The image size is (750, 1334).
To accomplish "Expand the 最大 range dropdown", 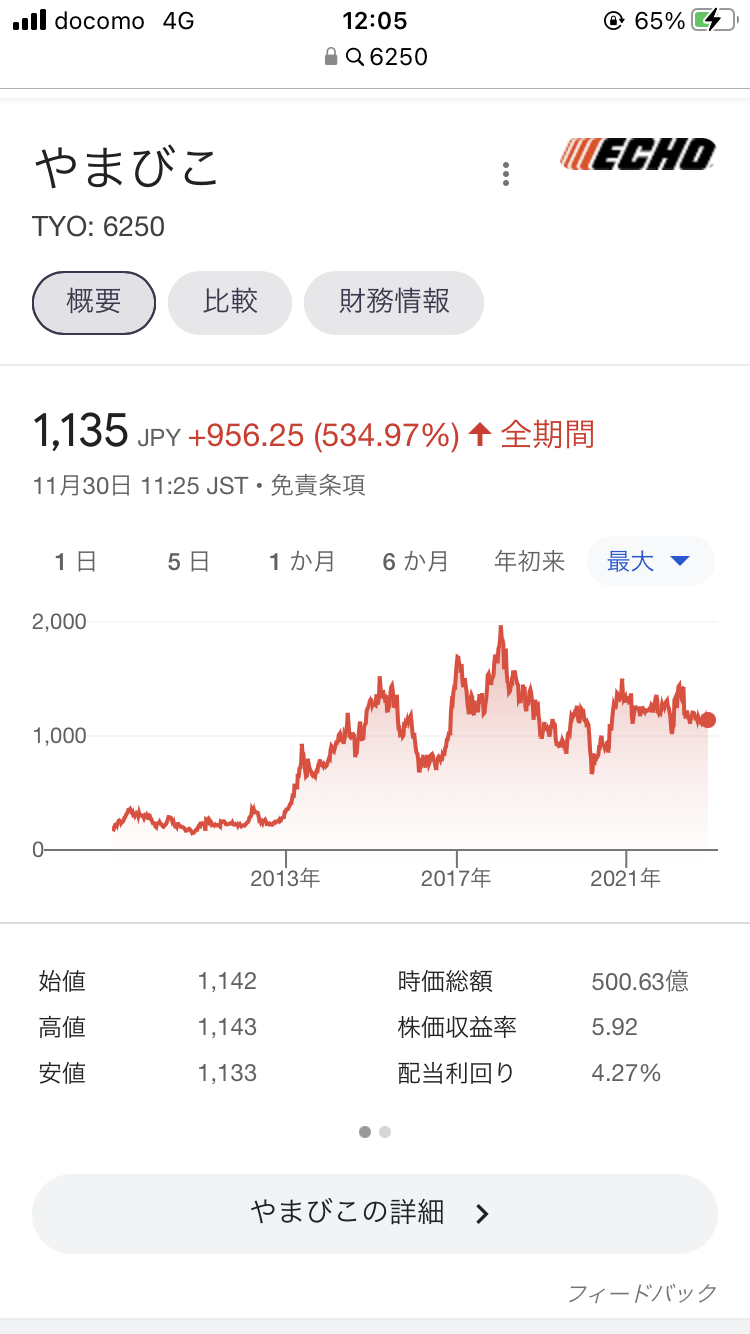I will pyautogui.click(x=650, y=561).
